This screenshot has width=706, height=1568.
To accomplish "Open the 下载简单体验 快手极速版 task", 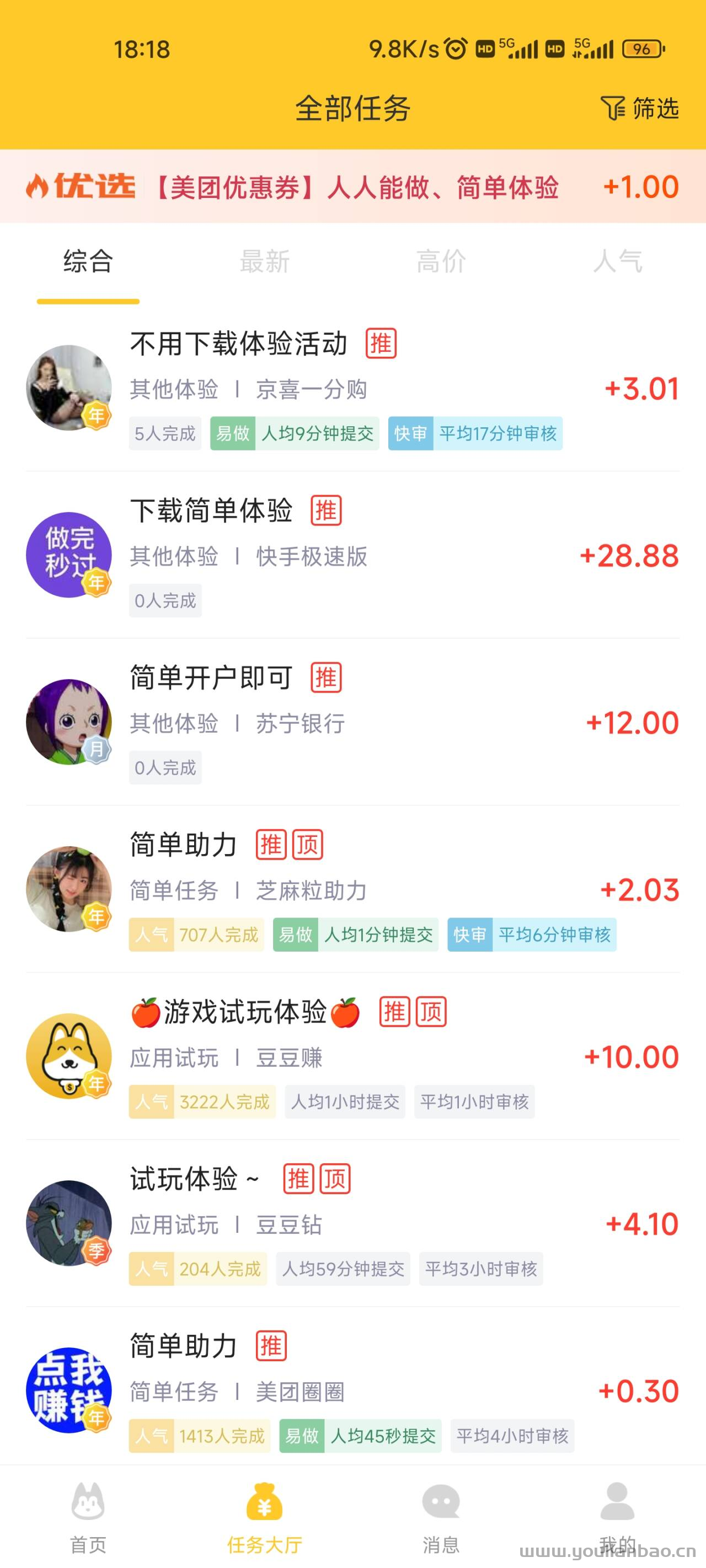I will (352, 555).
